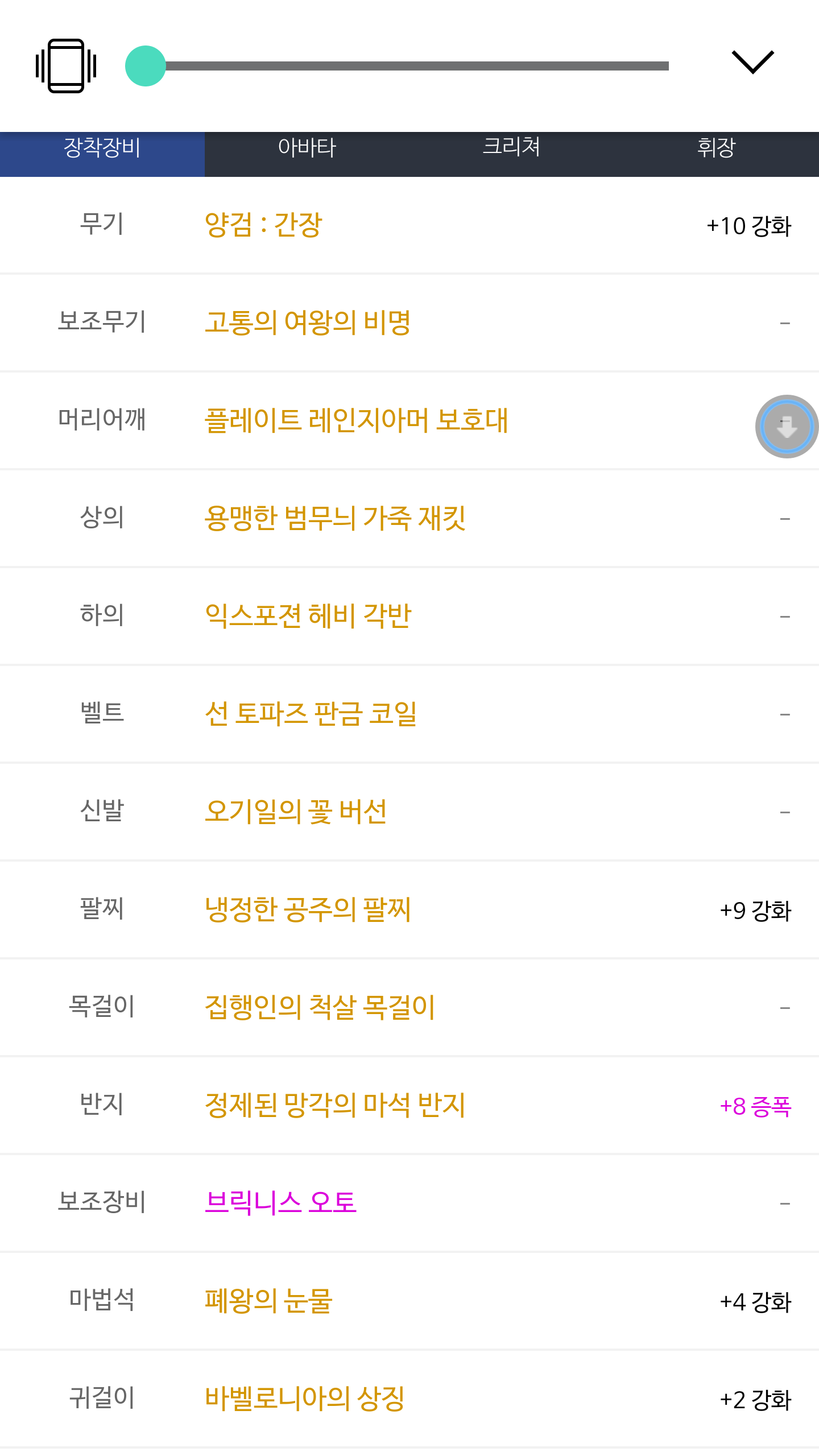The height and width of the screenshot is (1456, 819).
Task: View 폐왕의 눈물 magic stone
Action: tap(268, 1301)
